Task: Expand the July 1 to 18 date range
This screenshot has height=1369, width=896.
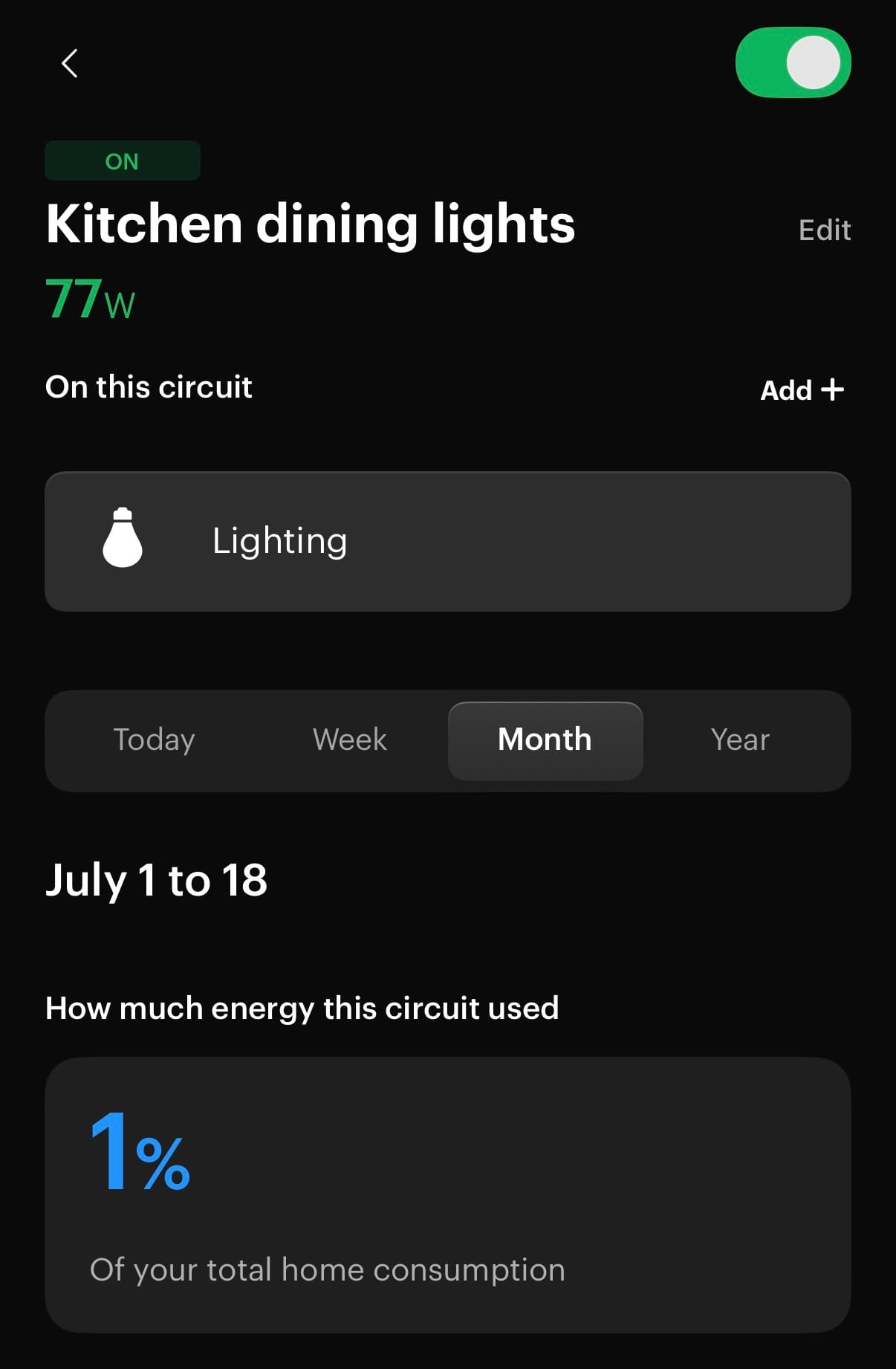Action: click(158, 881)
